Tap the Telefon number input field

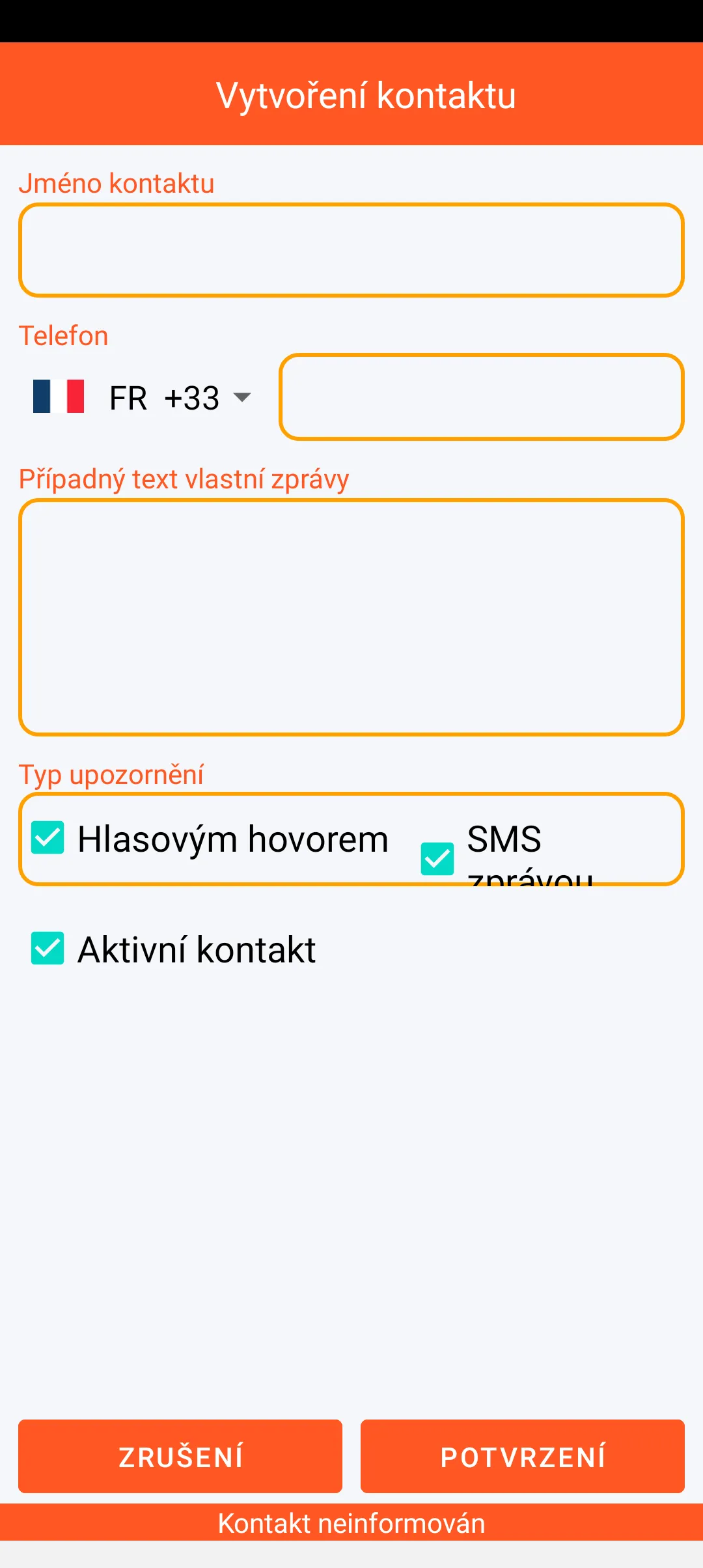(x=482, y=397)
